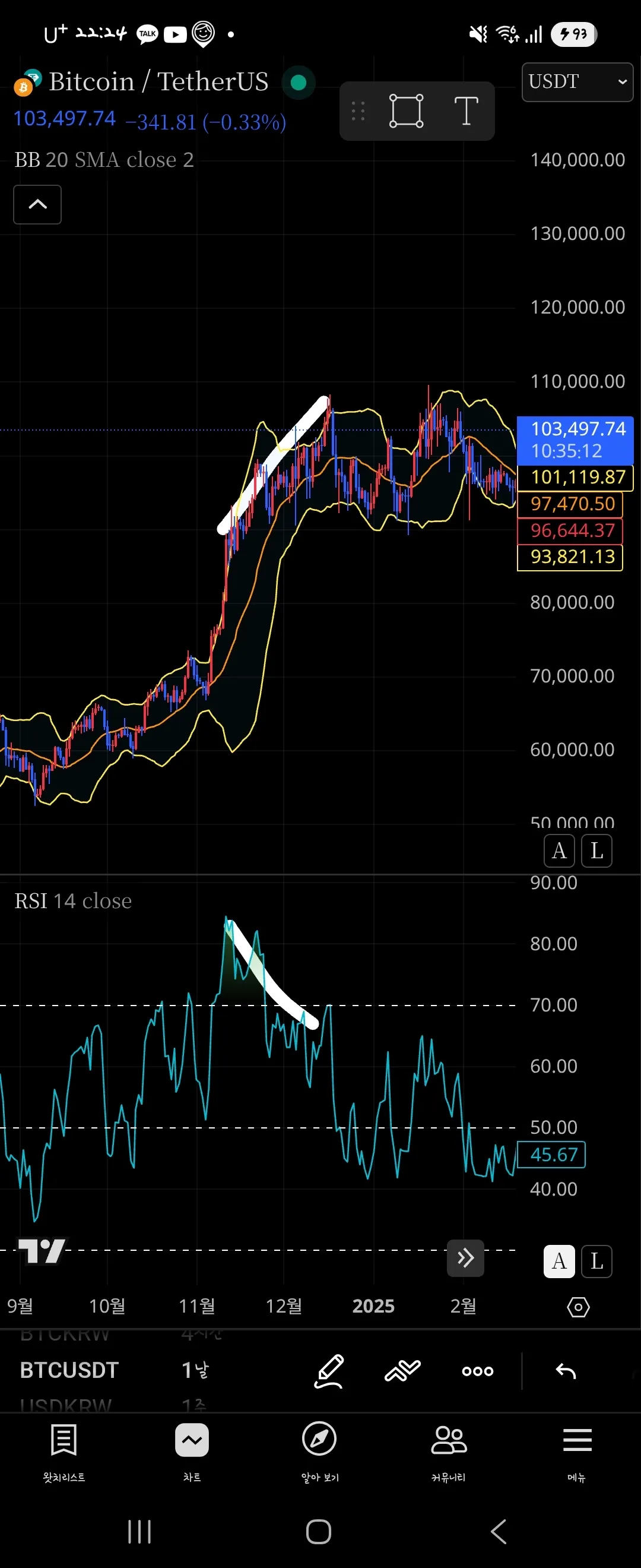Change the BTCUSDT symbol
This screenshot has width=641, height=1568.
coord(69,1370)
